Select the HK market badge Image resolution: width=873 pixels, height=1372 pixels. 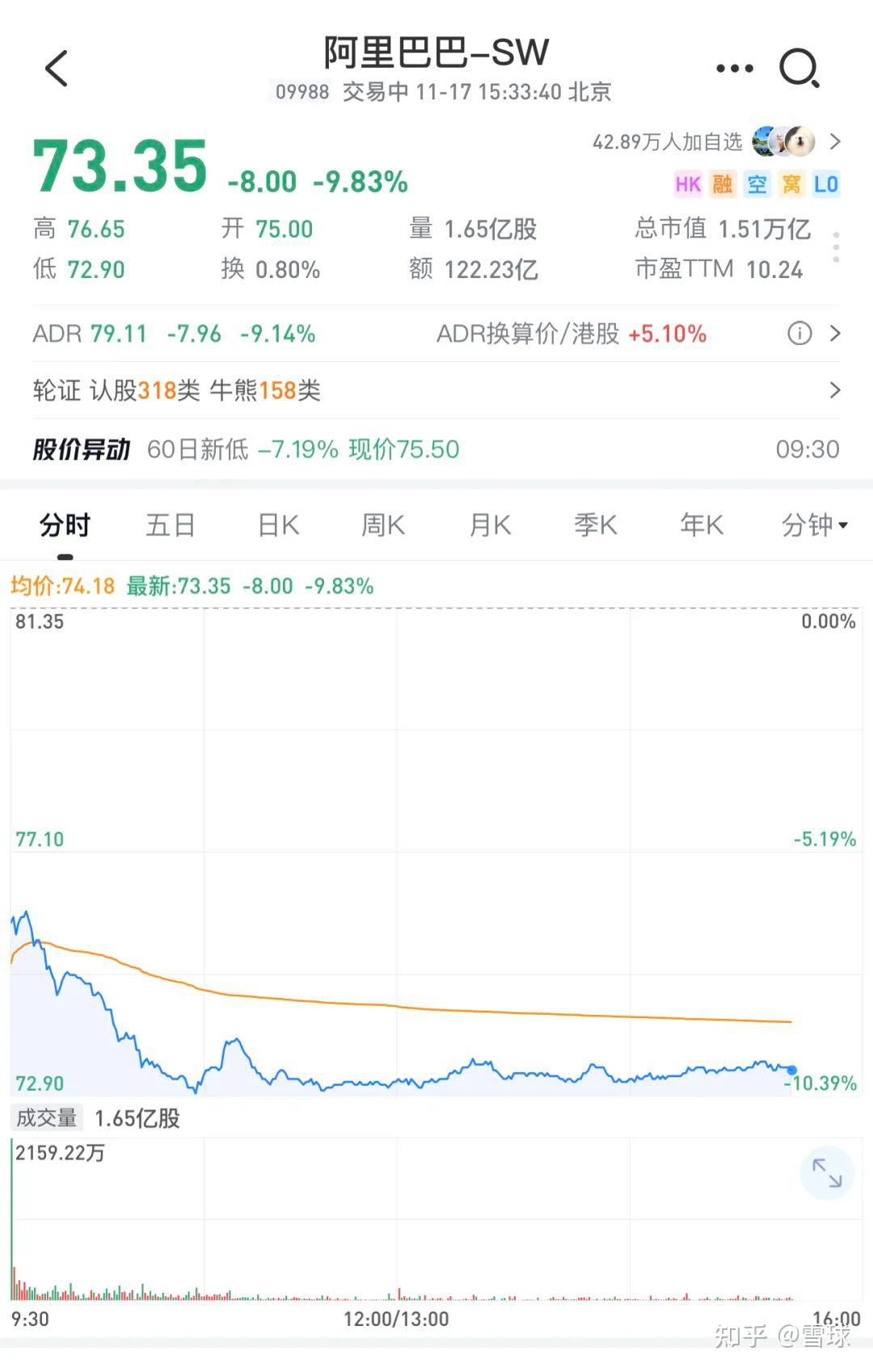(x=686, y=184)
